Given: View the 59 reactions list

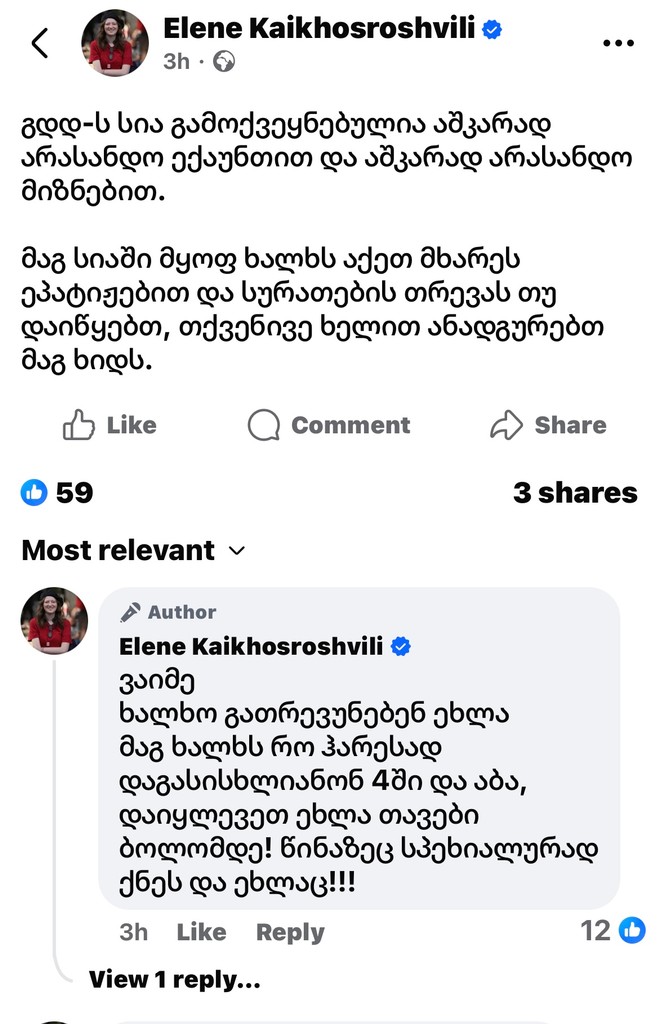Looking at the screenshot, I should (58, 492).
